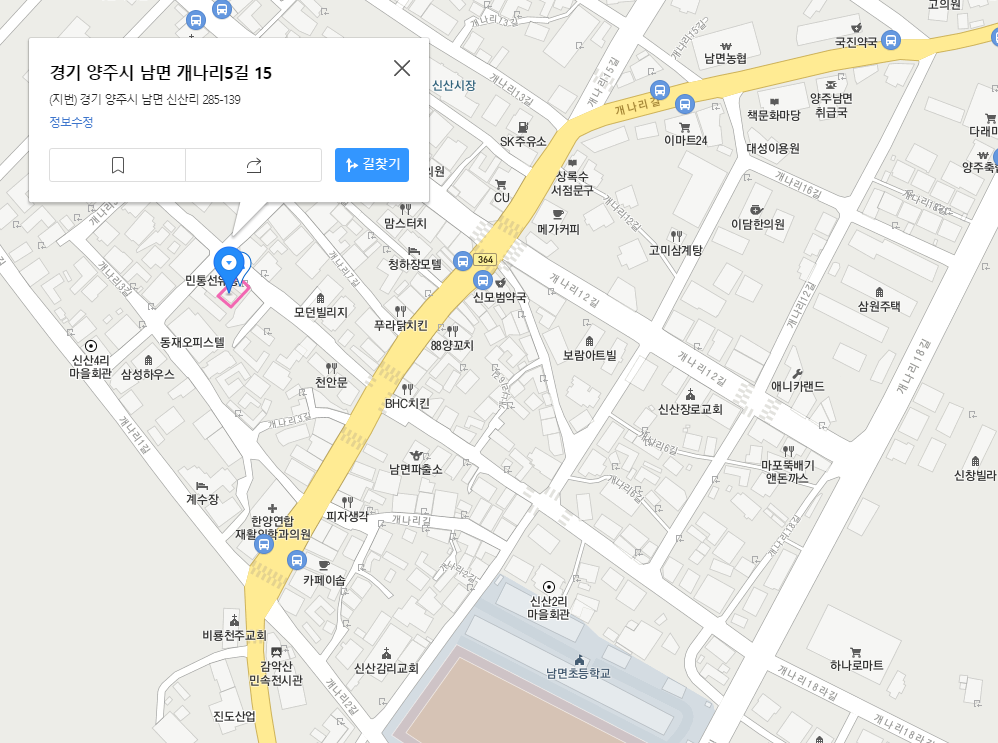Viewport: 998px width, 743px height.
Task: Tap the bus stop next to 청하장모텔
Action: pos(462,261)
